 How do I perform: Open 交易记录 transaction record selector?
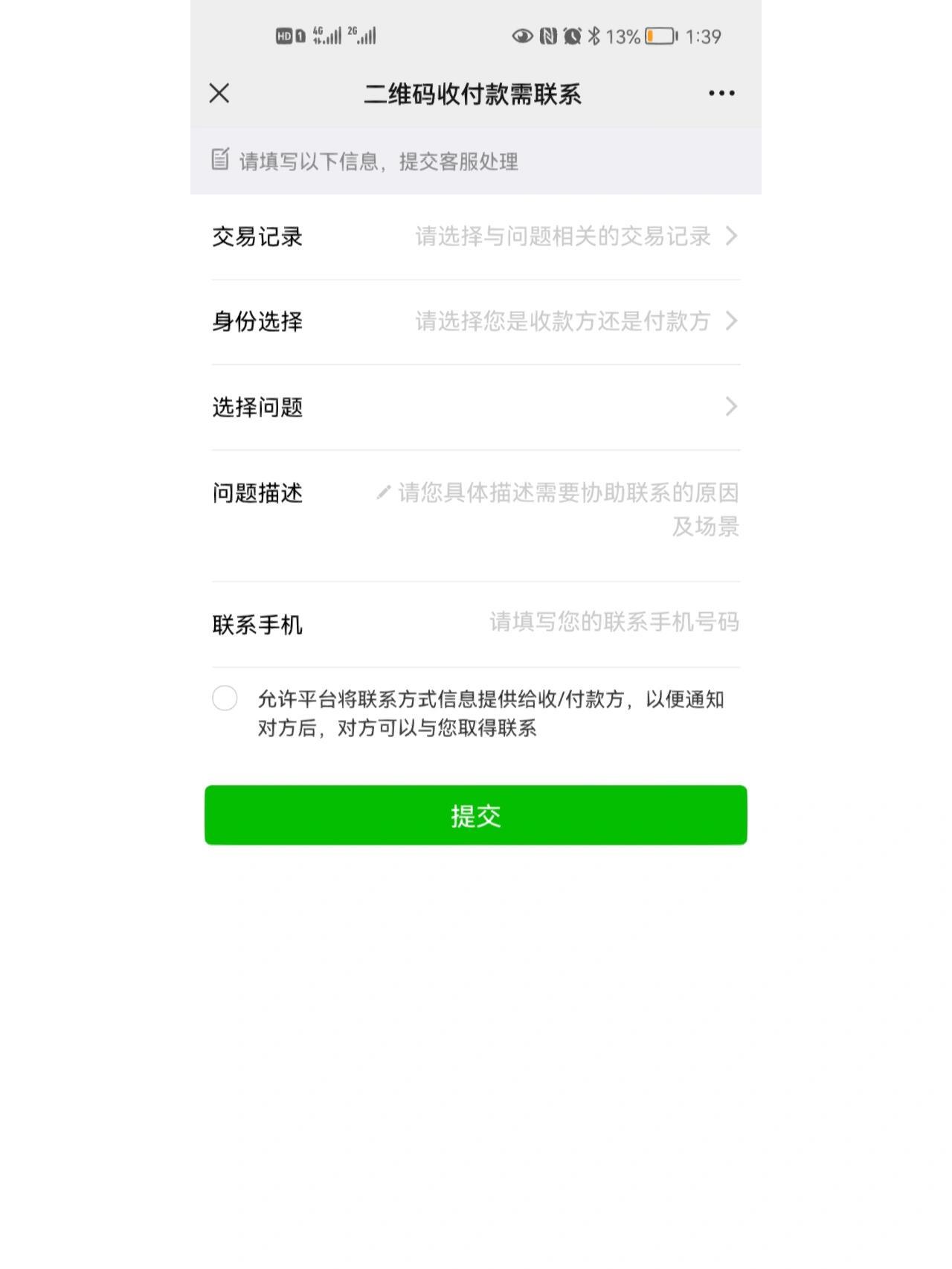coord(476,235)
